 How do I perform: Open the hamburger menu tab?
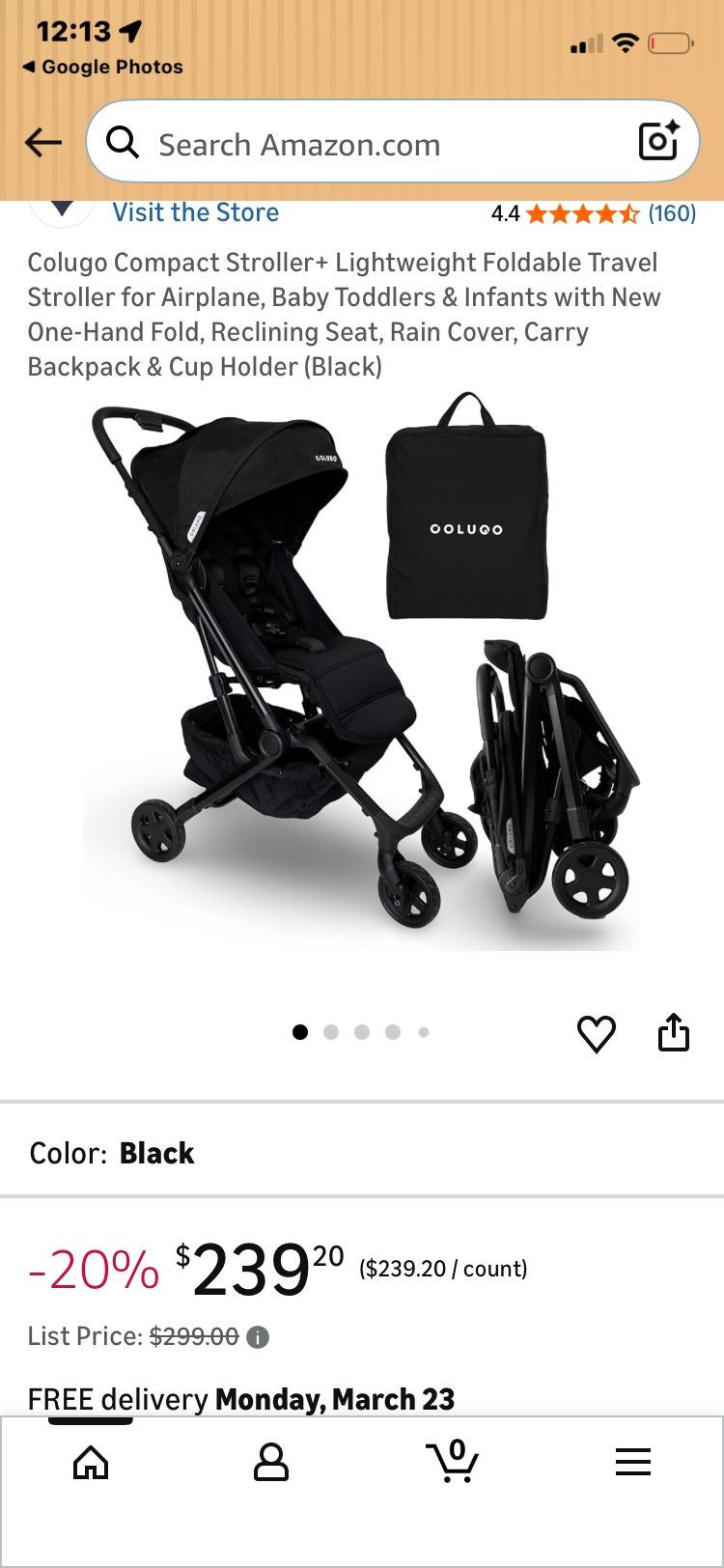633,1462
